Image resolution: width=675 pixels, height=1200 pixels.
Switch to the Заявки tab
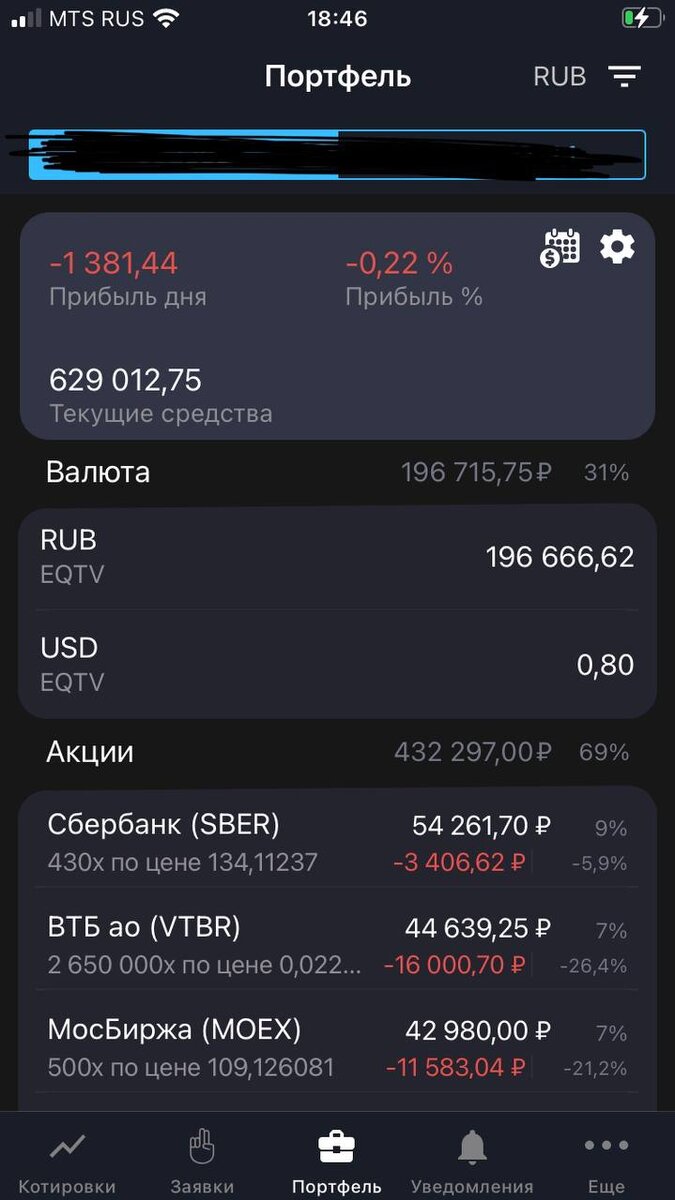point(202,1162)
